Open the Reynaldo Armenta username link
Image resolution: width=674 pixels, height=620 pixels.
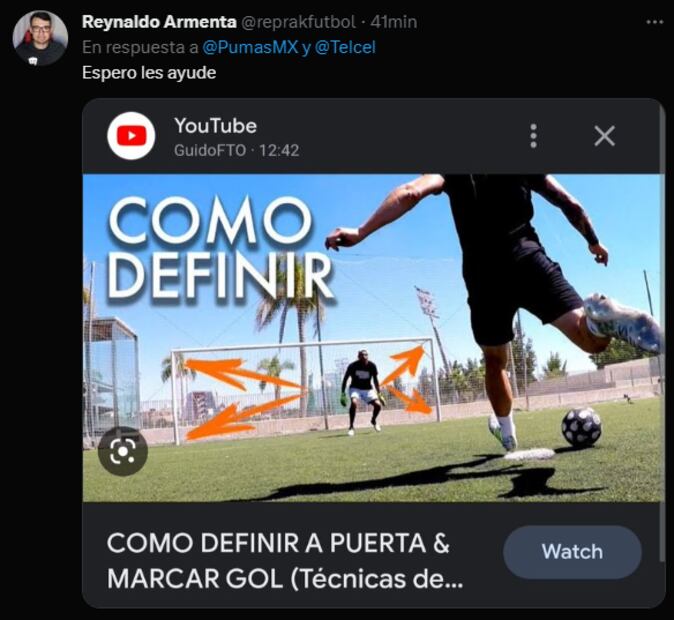158,22
